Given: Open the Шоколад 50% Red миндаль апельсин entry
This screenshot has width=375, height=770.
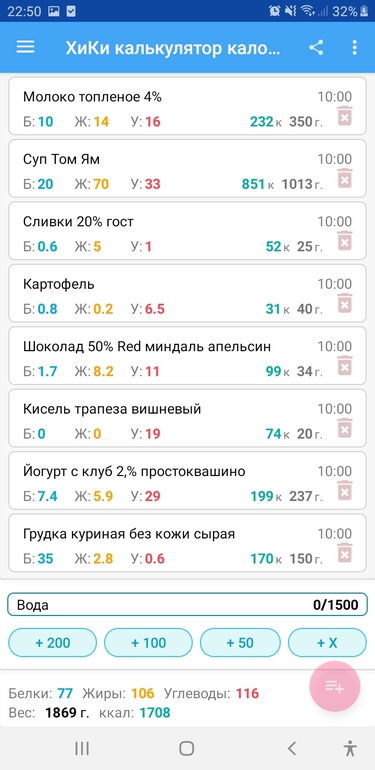Looking at the screenshot, I should [188, 358].
